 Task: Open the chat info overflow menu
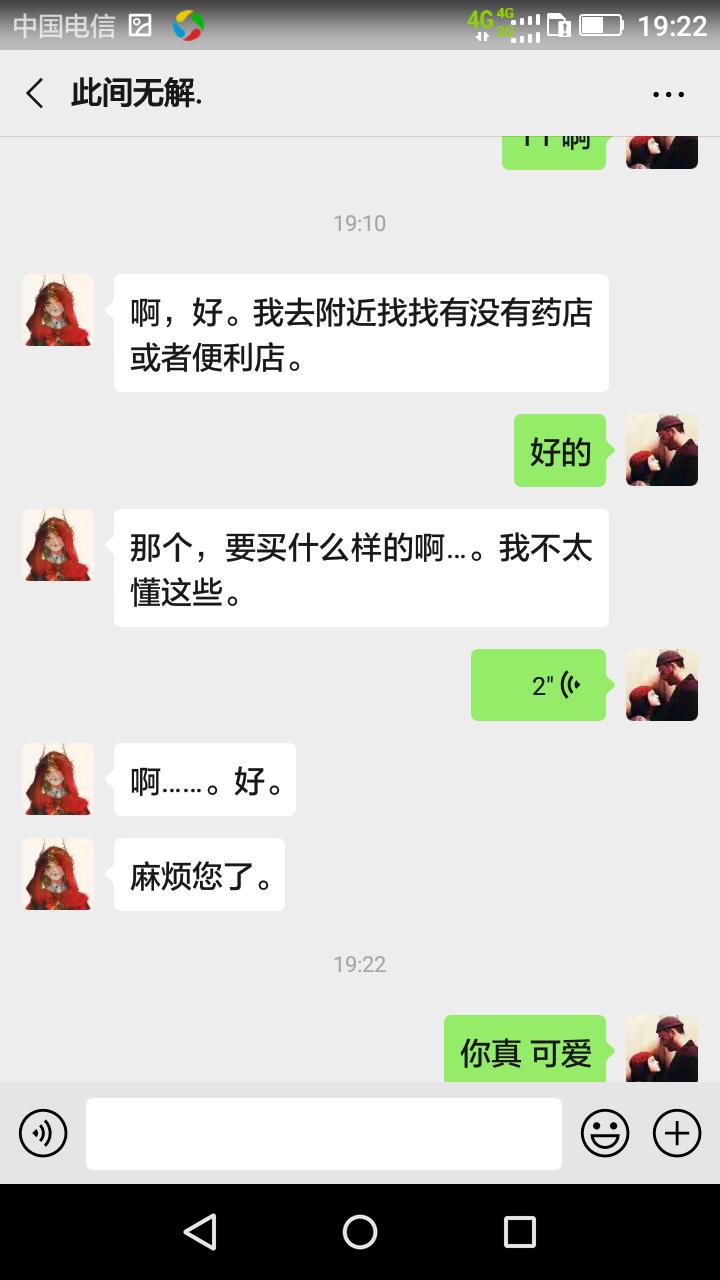pyautogui.click(x=668, y=94)
